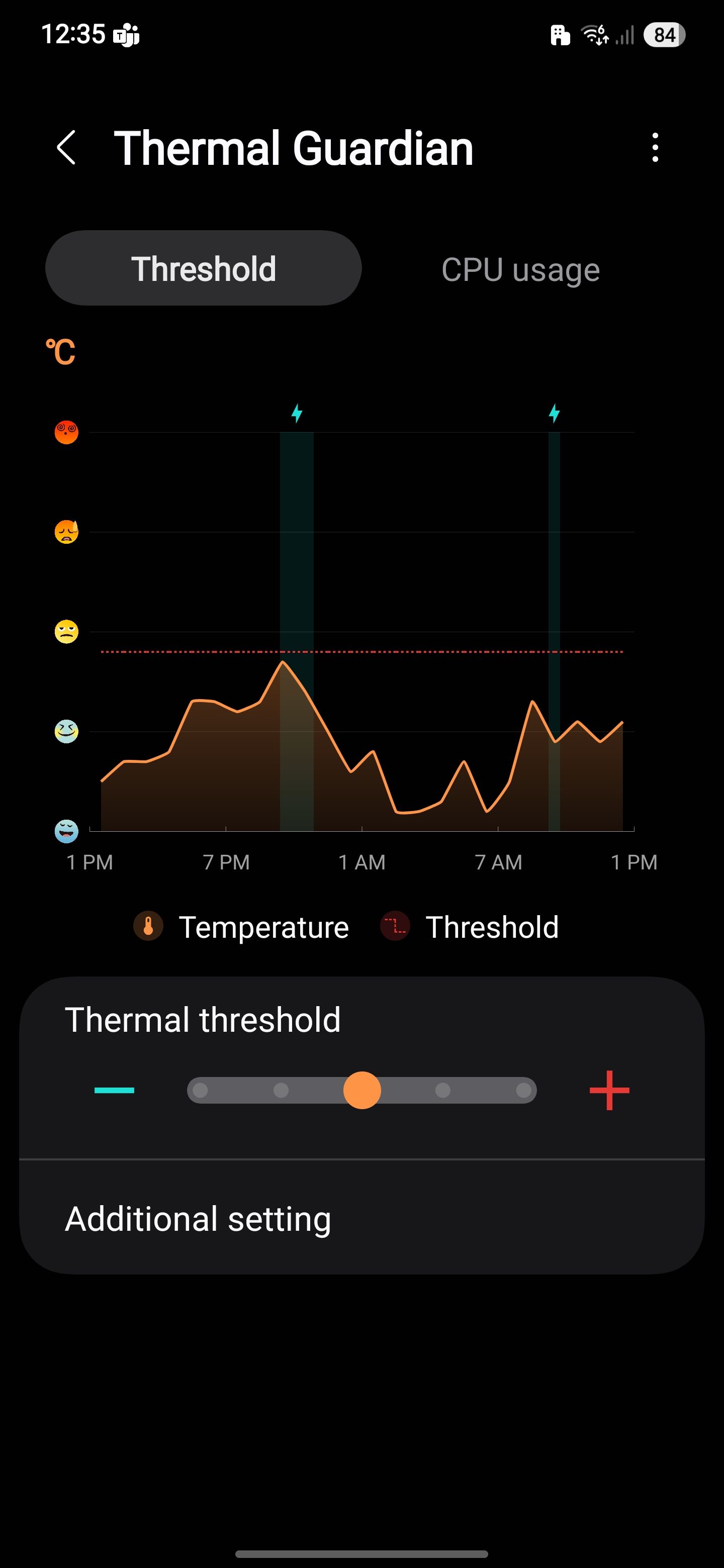Image resolution: width=724 pixels, height=1568 pixels.
Task: Click the second lightning bolt above the chart
Action: [x=554, y=413]
